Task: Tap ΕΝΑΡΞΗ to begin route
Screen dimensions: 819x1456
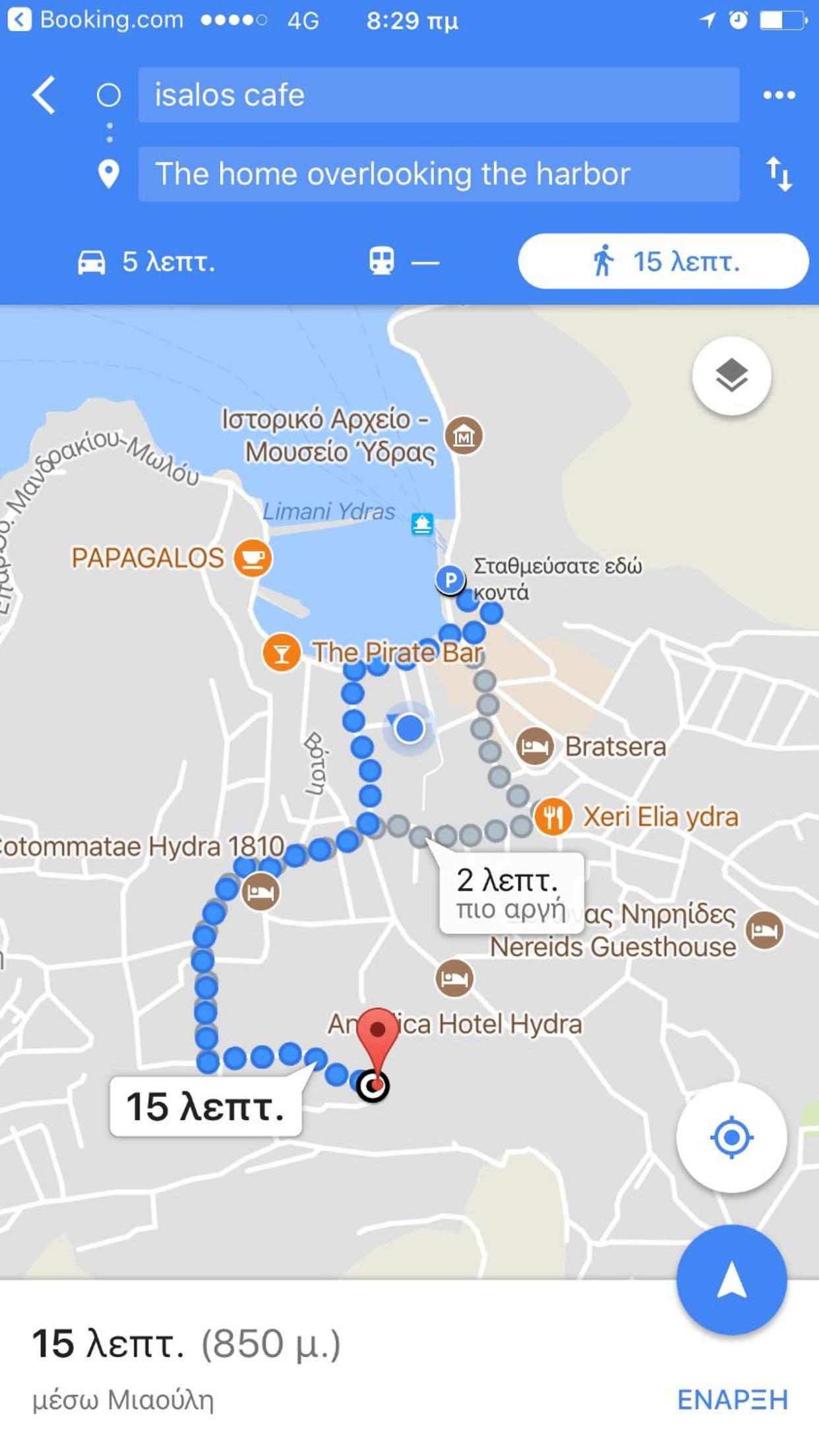Action: [732, 1400]
